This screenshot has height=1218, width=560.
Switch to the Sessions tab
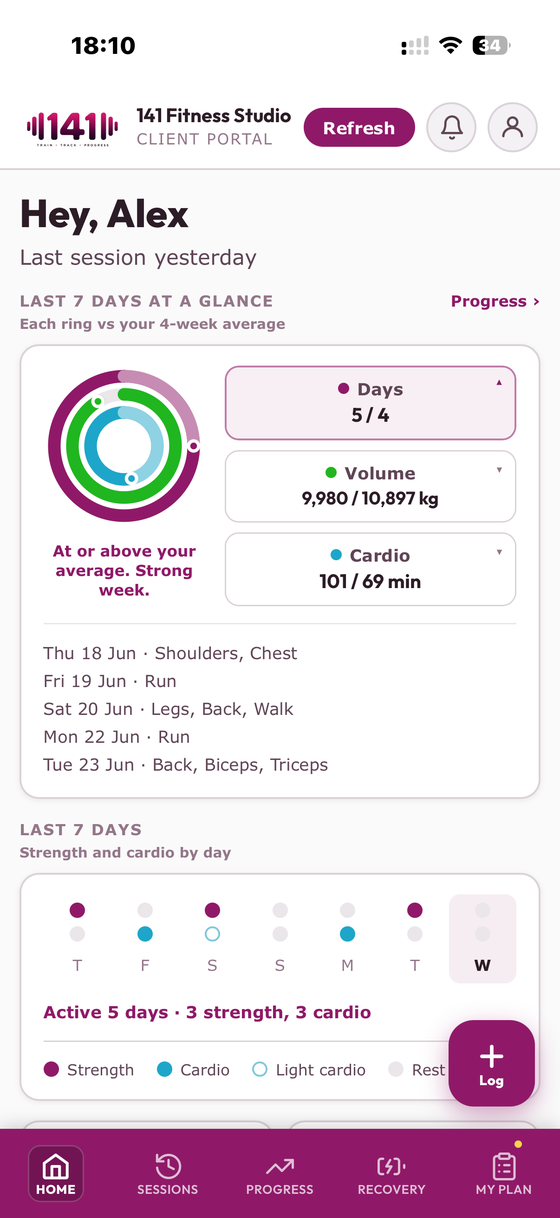168,1173
